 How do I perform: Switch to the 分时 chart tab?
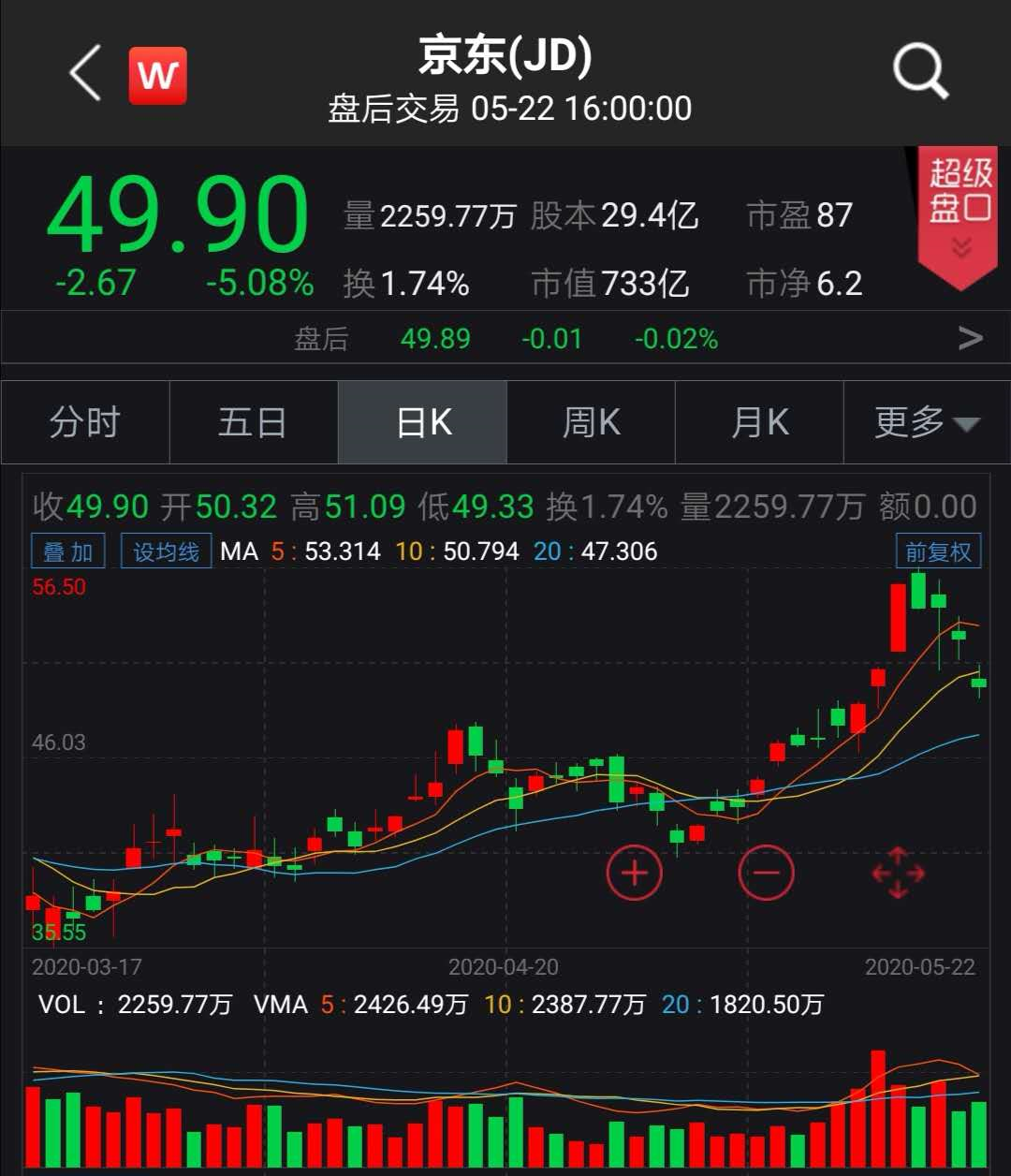pyautogui.click(x=85, y=422)
